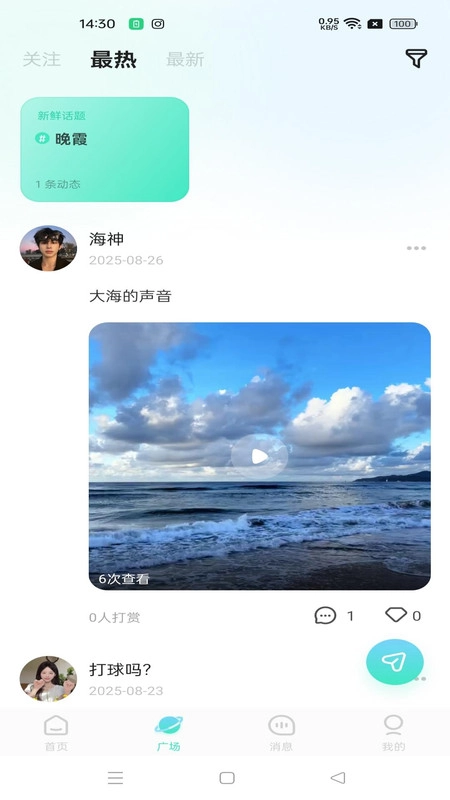Go to the 我的 tab
450x800 pixels.
tap(393, 733)
